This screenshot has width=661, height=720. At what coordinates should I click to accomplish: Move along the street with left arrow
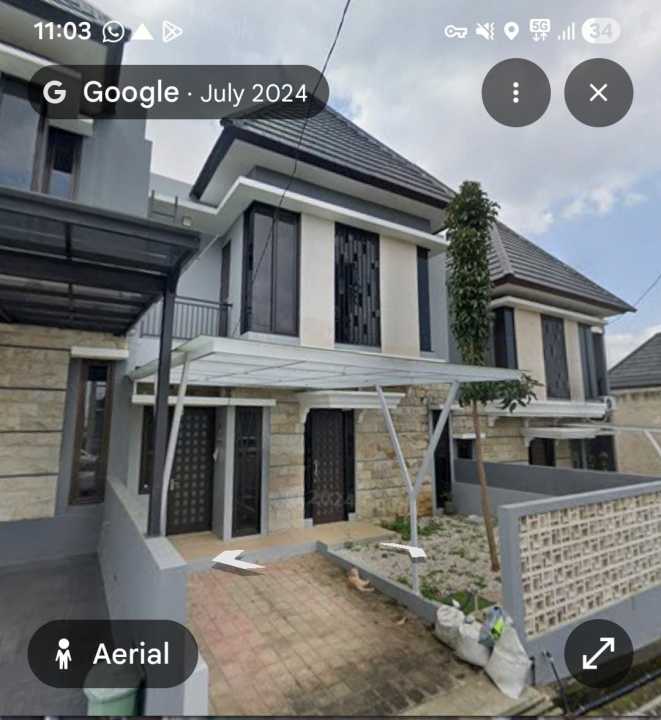237,562
